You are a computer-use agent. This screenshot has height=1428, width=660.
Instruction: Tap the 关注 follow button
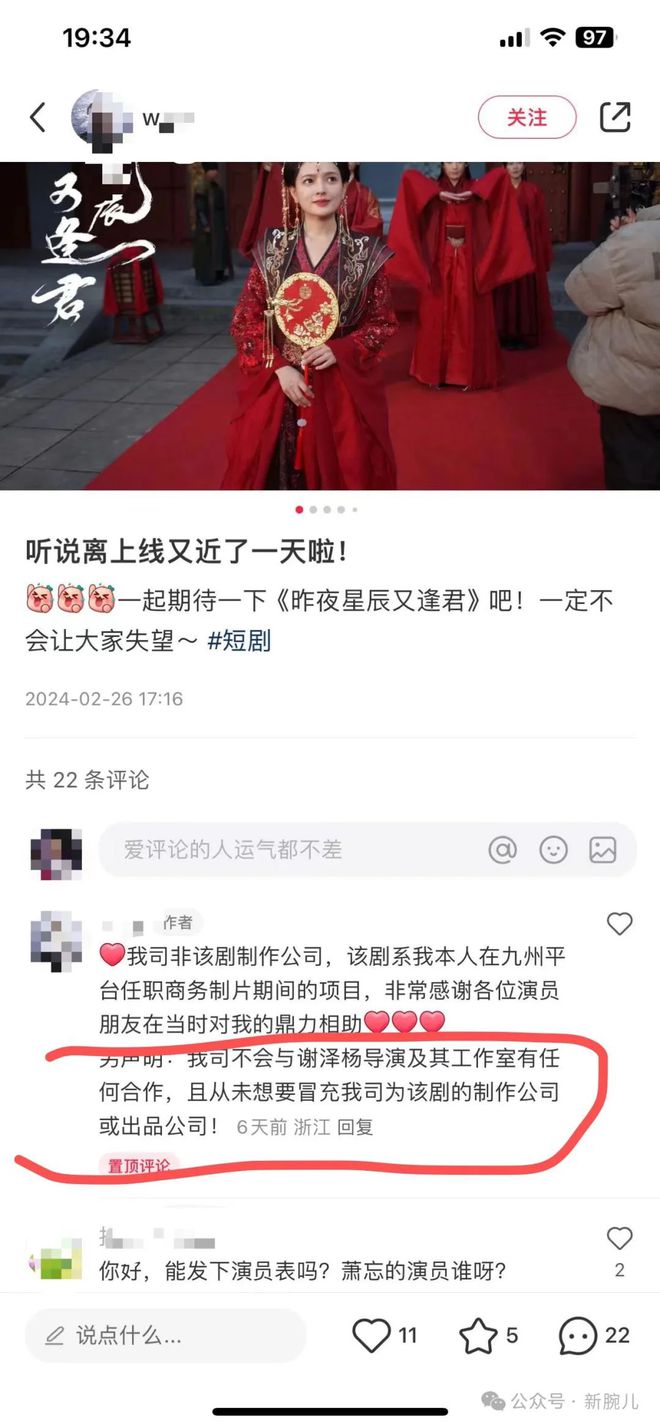(x=527, y=117)
